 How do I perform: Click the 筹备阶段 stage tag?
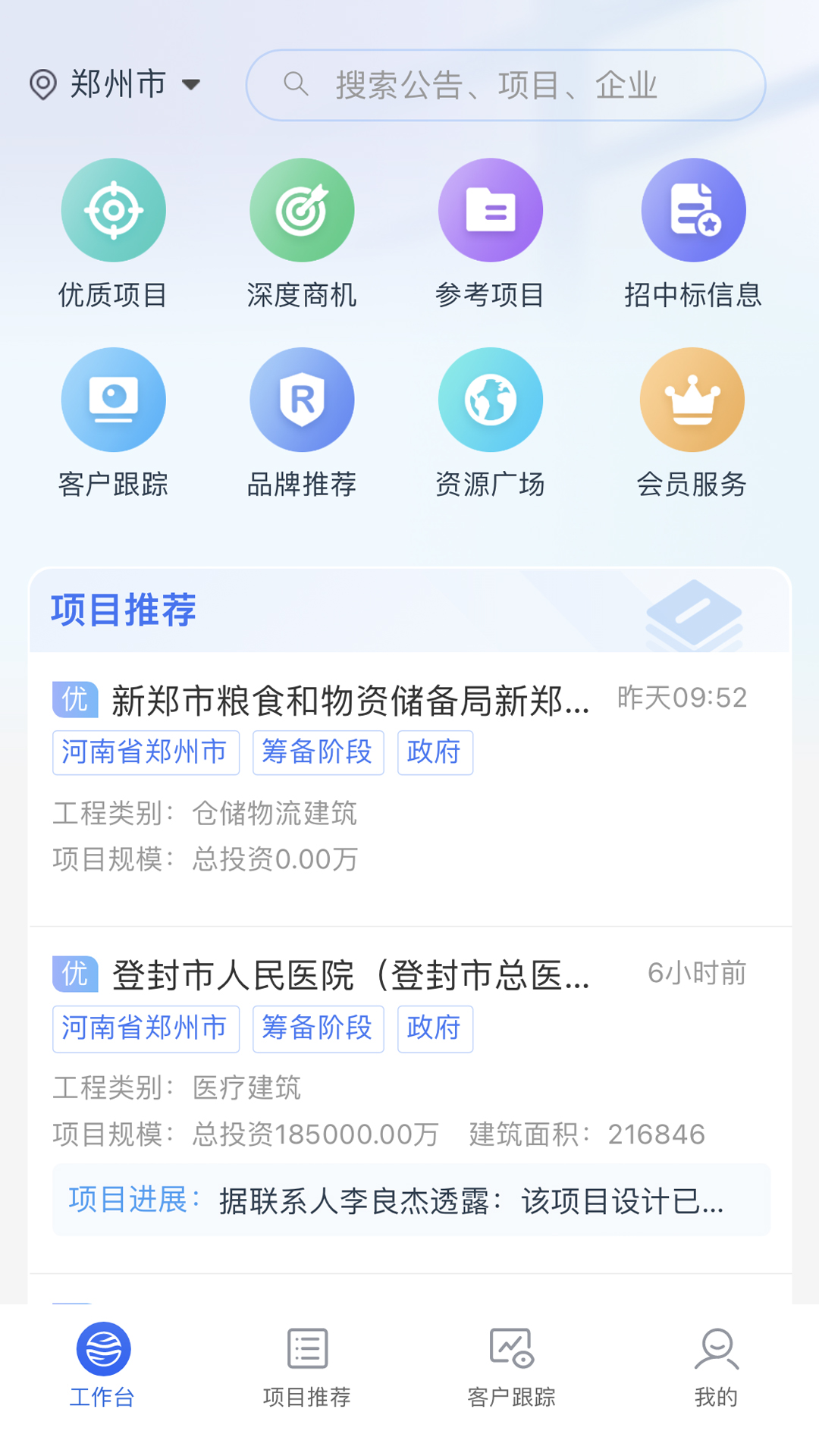(x=318, y=752)
